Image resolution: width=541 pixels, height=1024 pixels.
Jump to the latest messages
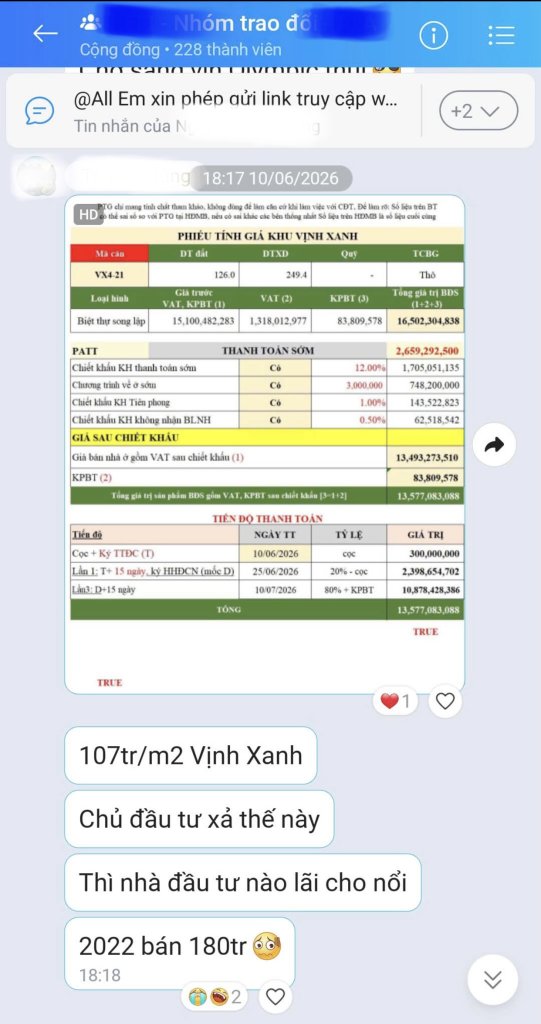coord(493,980)
